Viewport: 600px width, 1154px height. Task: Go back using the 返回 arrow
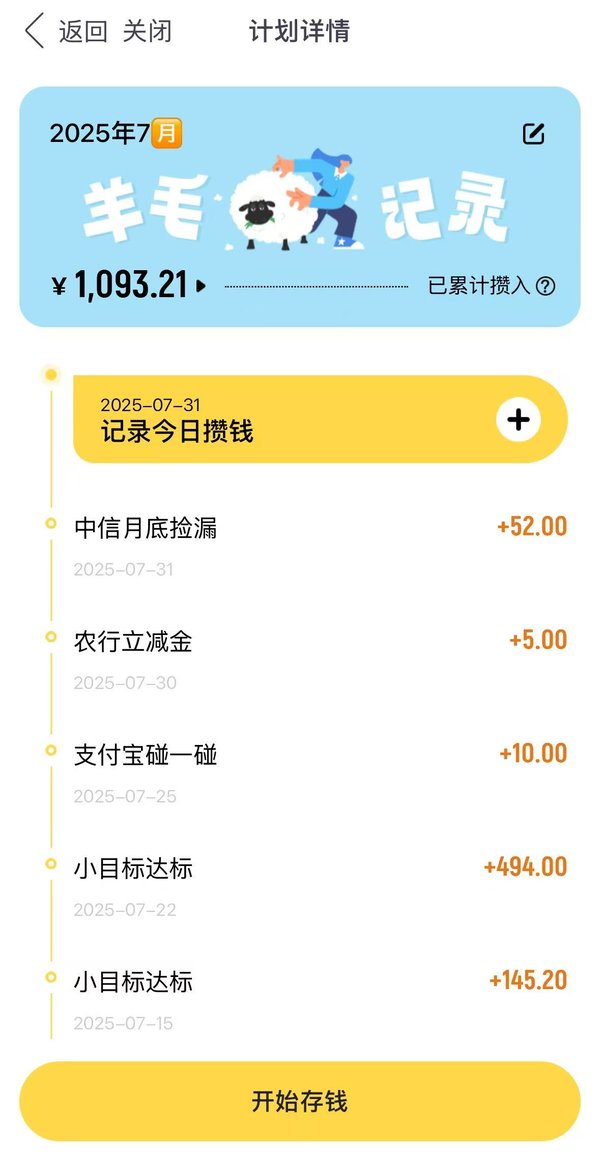35,32
